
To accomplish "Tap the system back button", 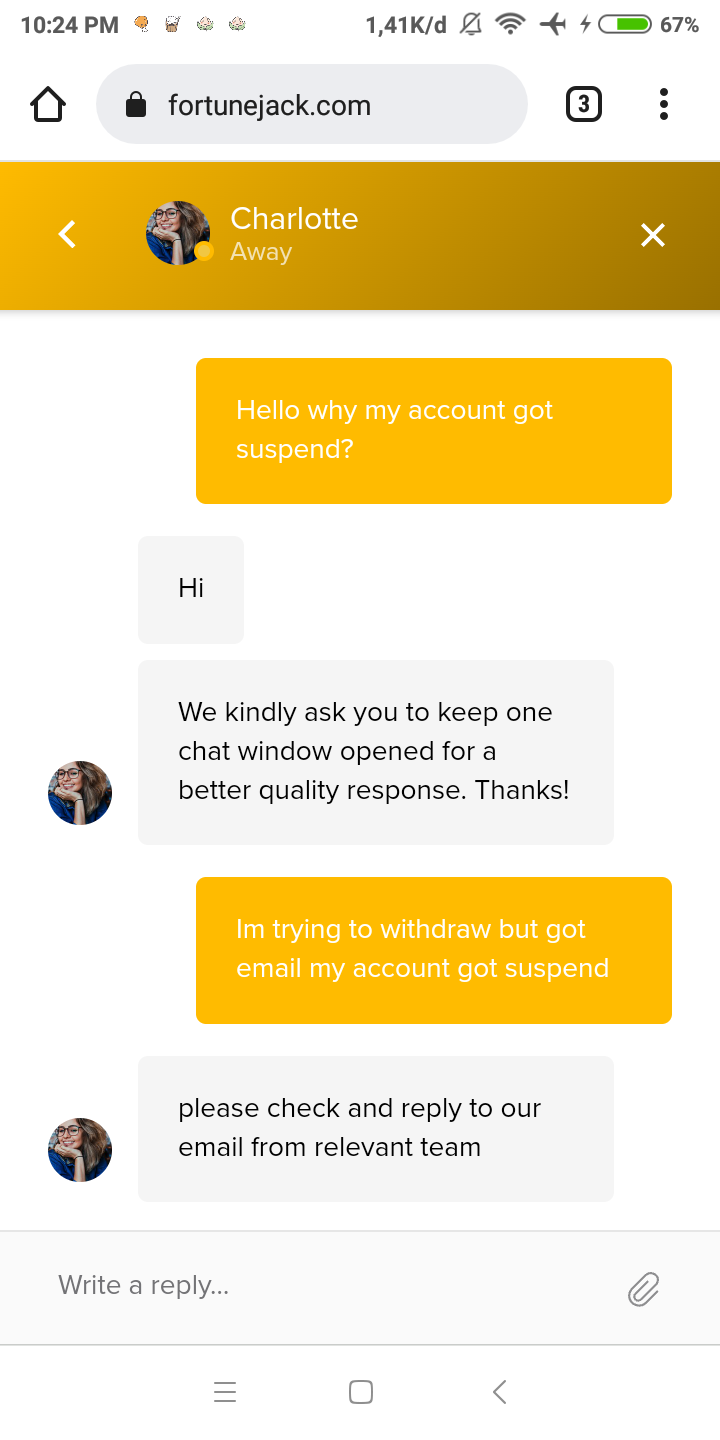I will tap(499, 1391).
